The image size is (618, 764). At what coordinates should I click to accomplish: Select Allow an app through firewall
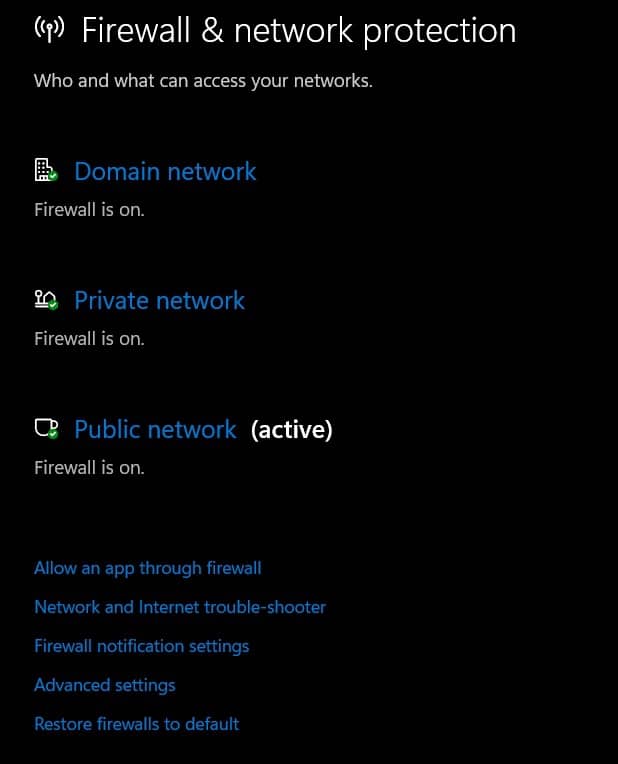pyautogui.click(x=147, y=568)
